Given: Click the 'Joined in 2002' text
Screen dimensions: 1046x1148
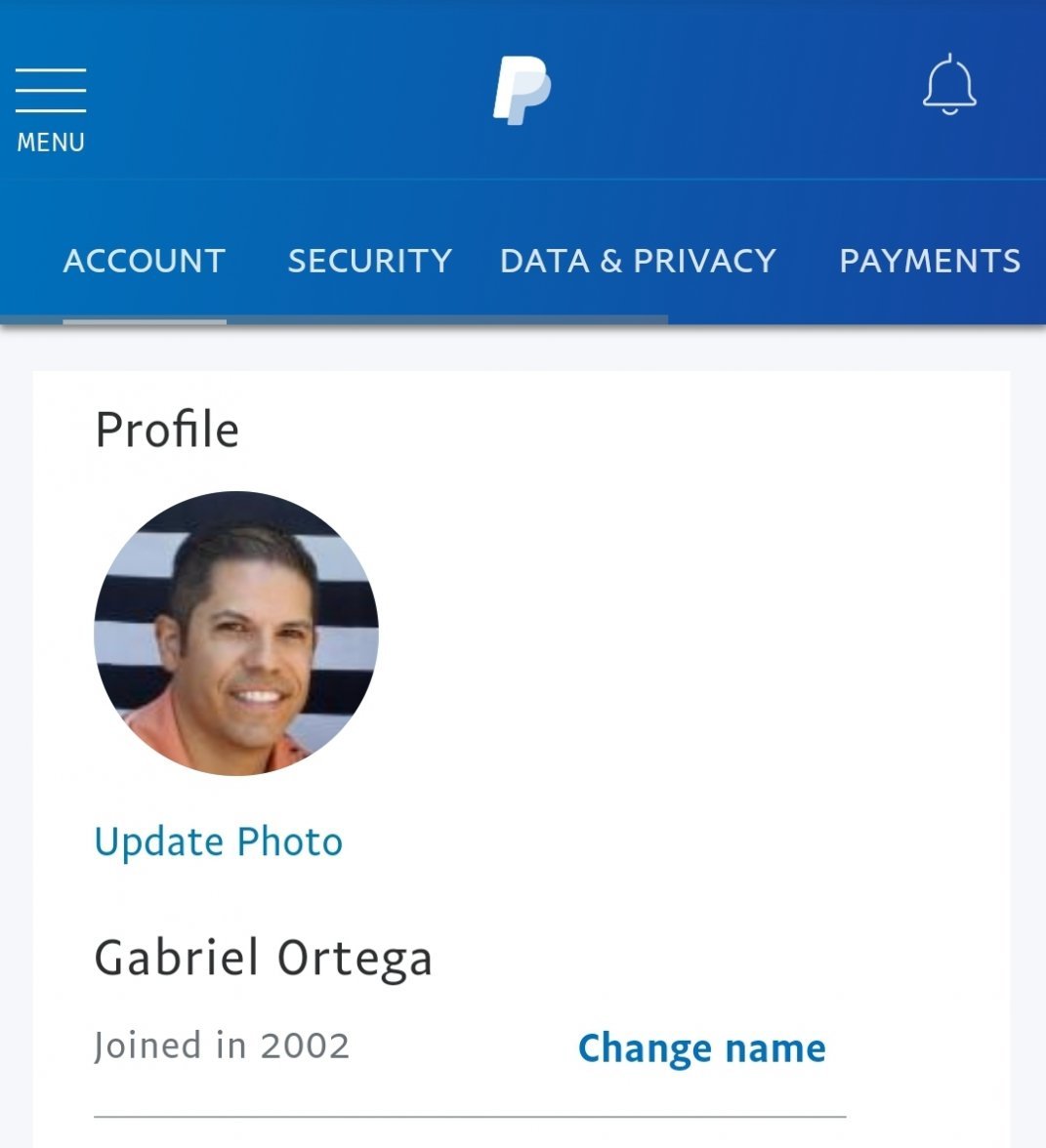Looking at the screenshot, I should tap(223, 1045).
